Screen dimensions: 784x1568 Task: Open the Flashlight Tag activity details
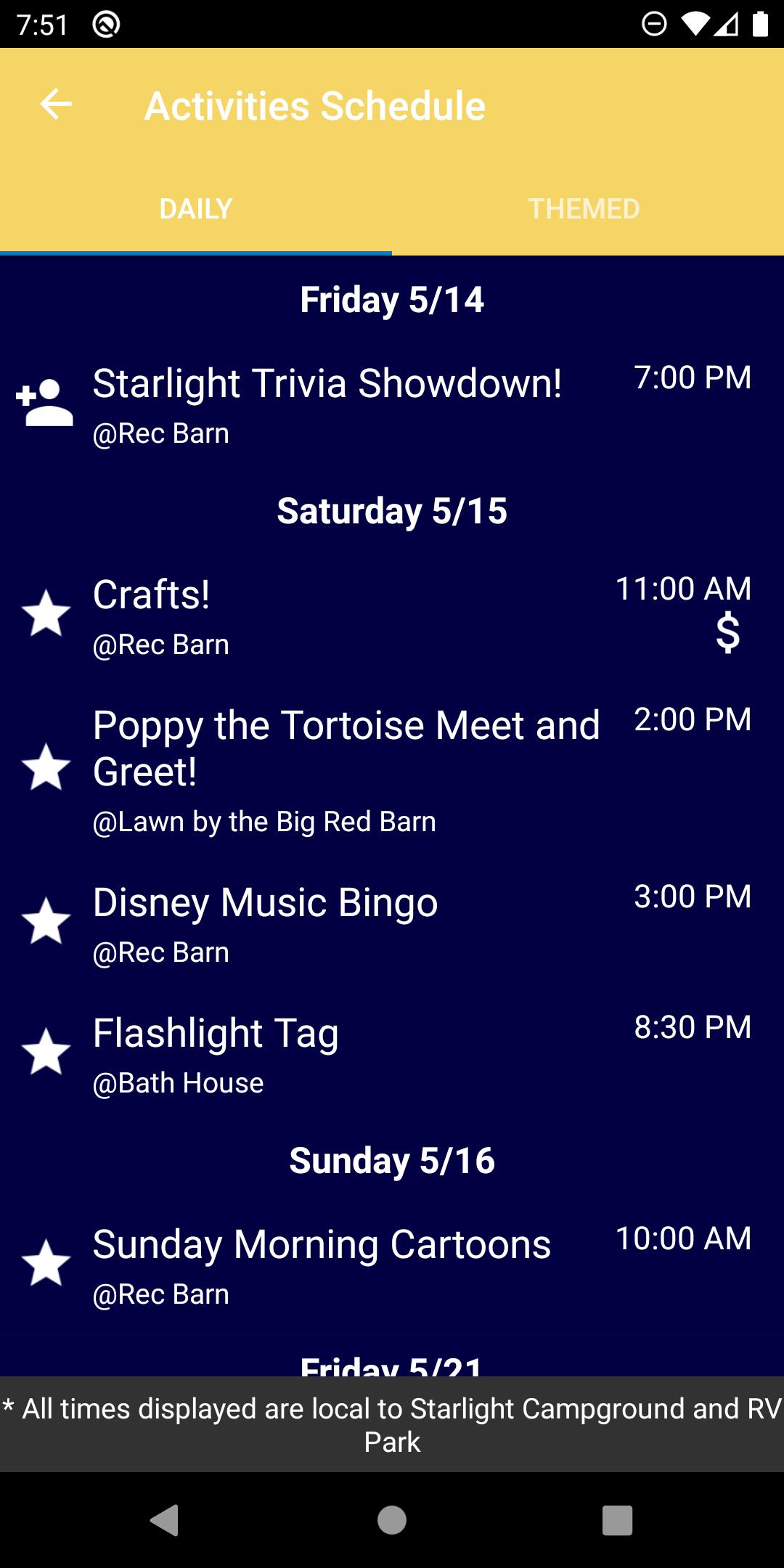(x=392, y=1053)
